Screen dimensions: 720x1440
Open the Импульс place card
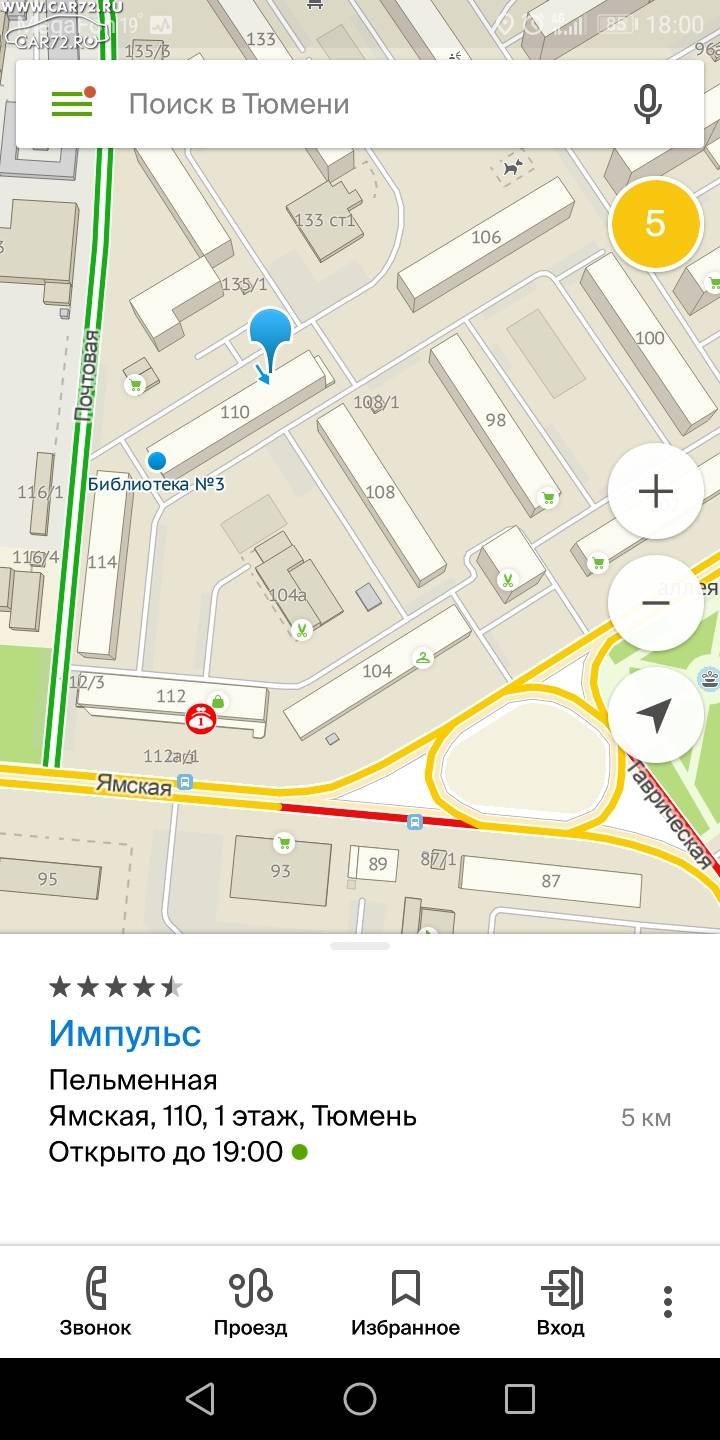click(x=125, y=1033)
